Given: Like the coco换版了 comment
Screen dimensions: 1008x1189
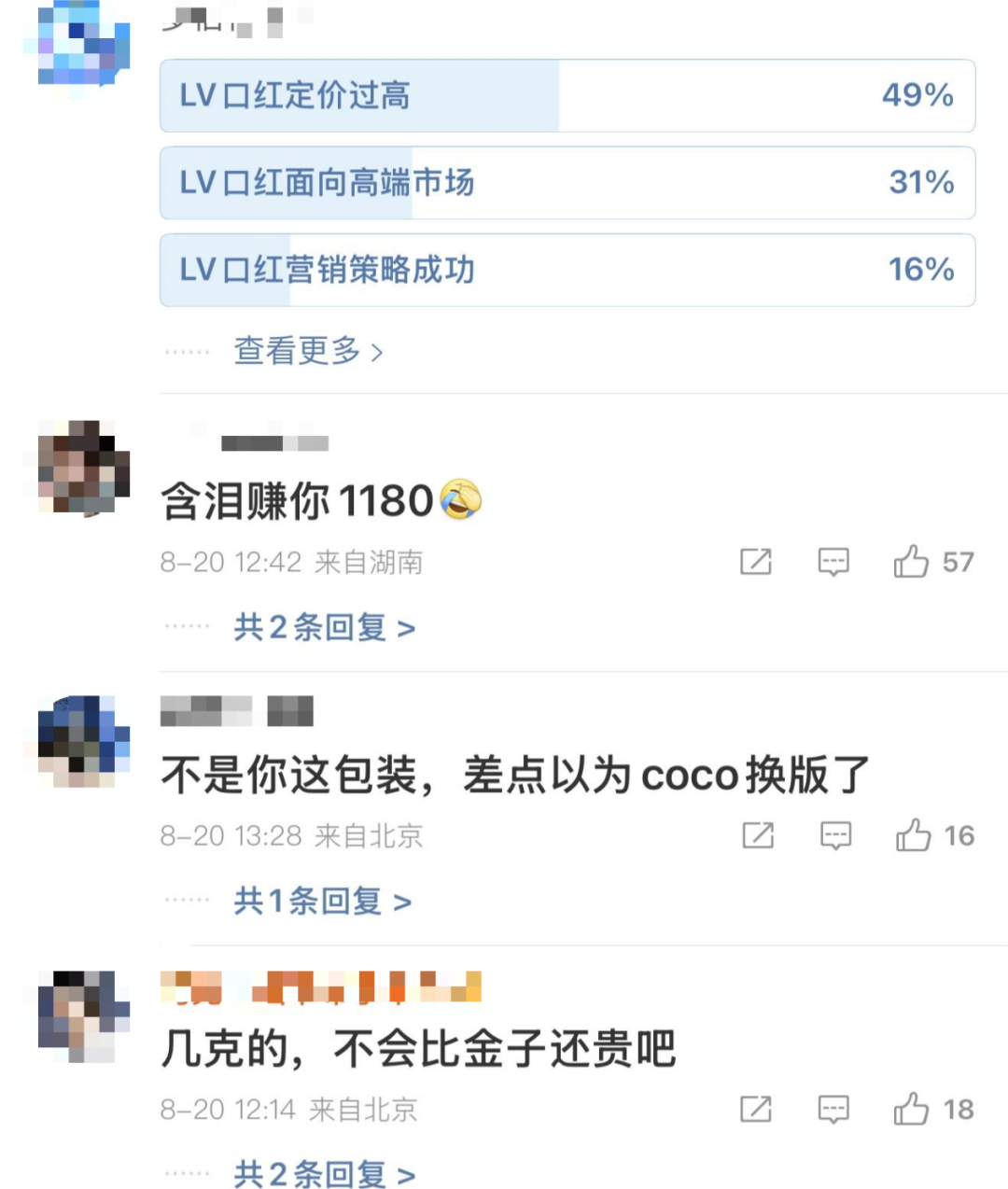Looking at the screenshot, I should [913, 835].
